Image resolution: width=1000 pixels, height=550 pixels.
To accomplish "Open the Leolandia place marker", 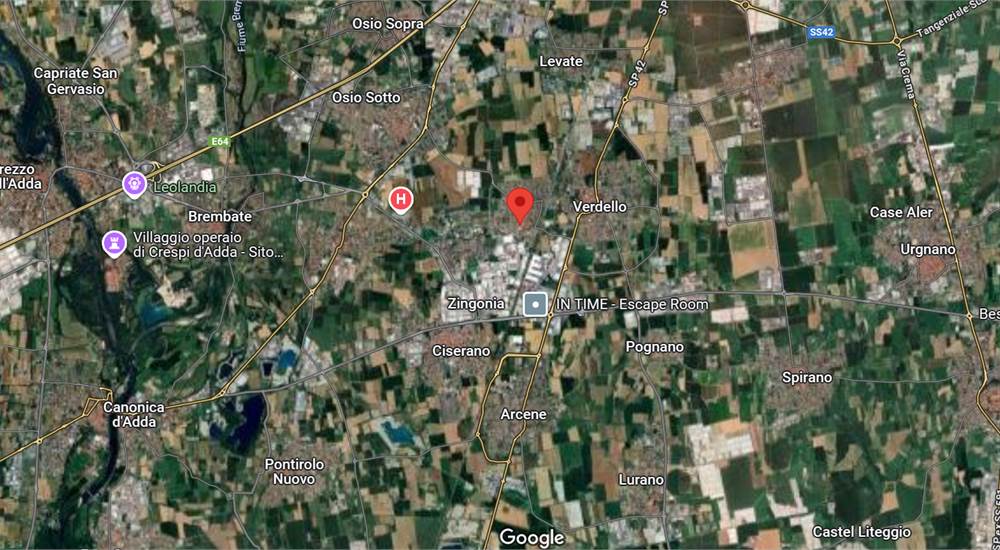I will (x=135, y=184).
